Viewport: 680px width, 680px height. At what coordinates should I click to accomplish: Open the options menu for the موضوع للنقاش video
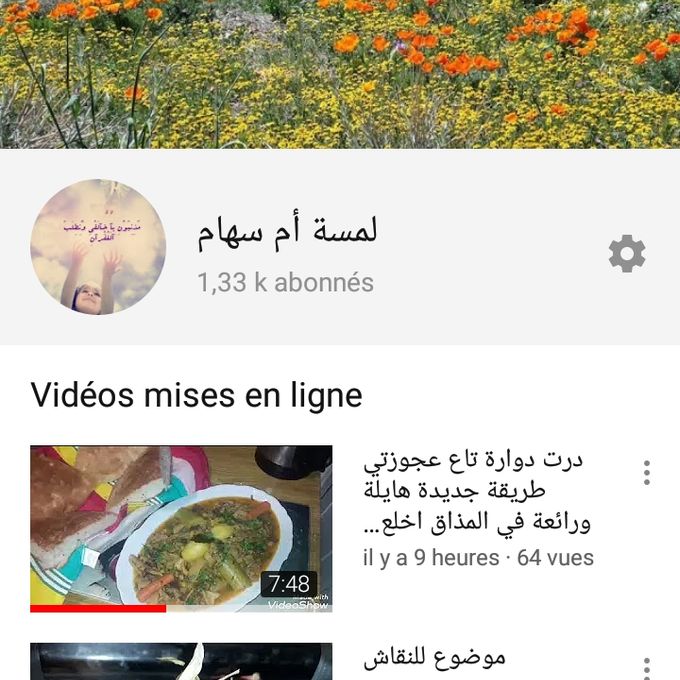pos(647,668)
